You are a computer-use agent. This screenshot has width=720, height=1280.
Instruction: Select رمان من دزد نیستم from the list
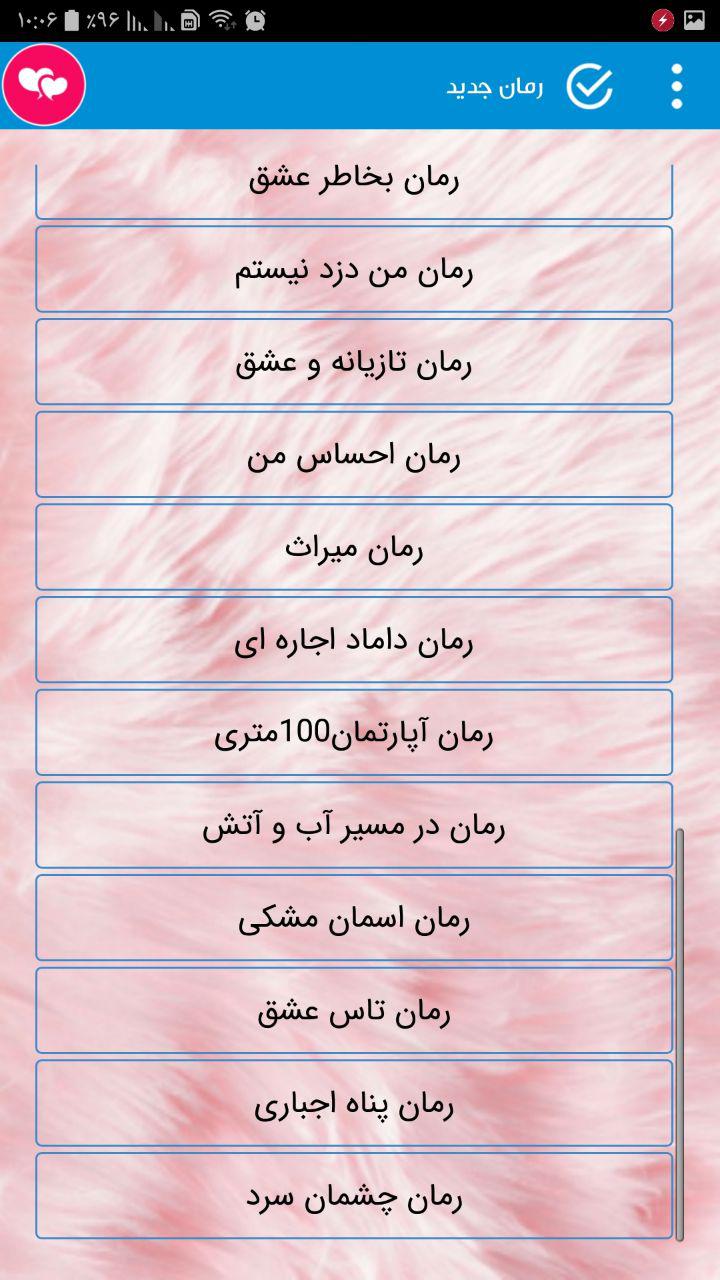coord(354,268)
